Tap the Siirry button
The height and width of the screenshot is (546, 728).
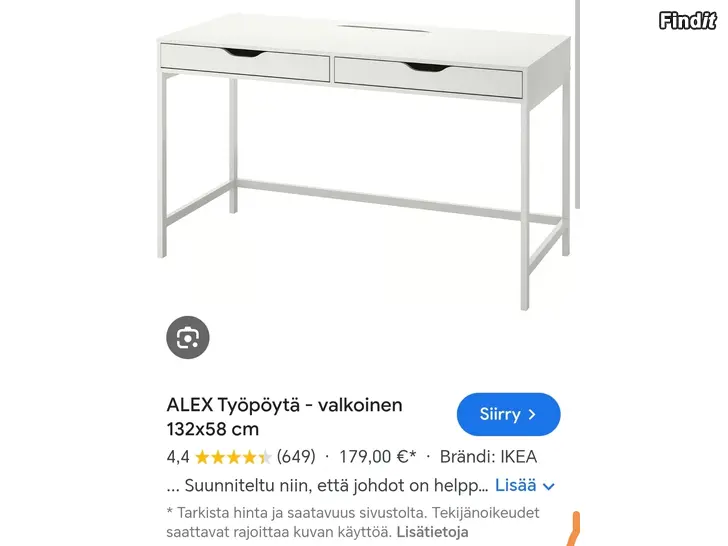click(x=508, y=414)
